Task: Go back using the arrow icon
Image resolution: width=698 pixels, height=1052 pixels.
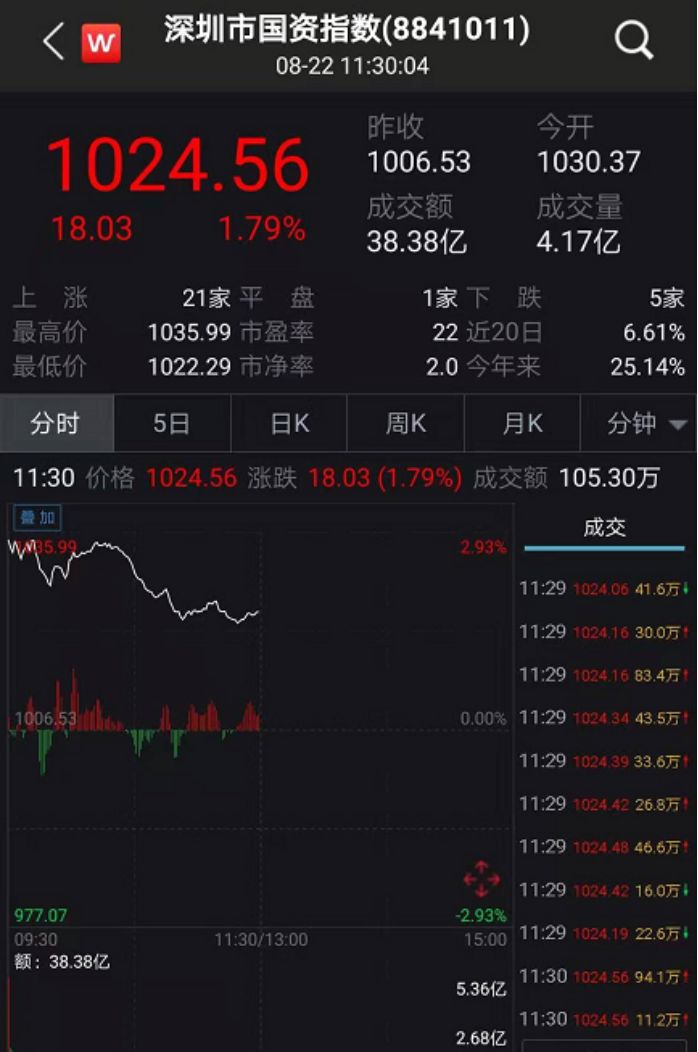Action: tap(53, 41)
